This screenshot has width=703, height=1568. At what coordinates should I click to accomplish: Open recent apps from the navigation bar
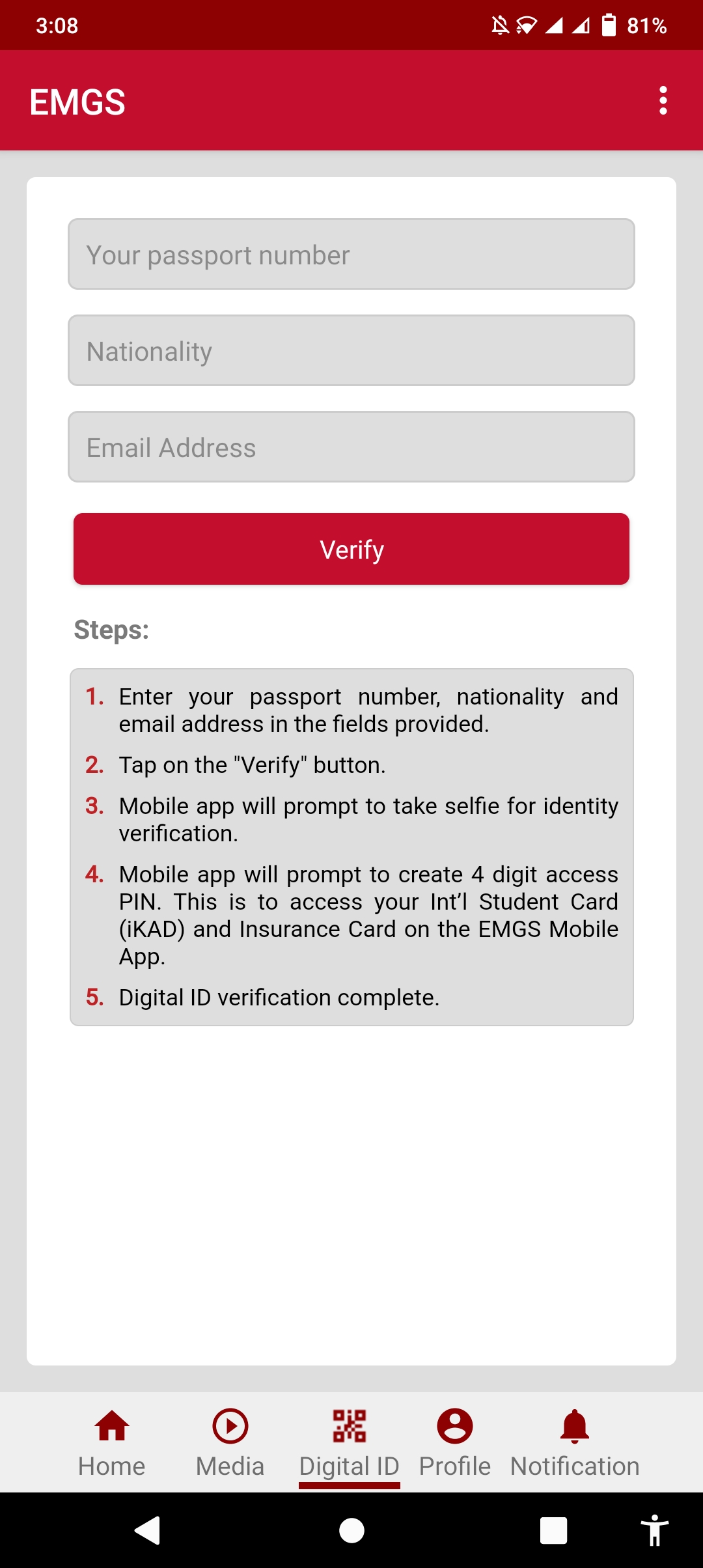pyautogui.click(x=553, y=1530)
